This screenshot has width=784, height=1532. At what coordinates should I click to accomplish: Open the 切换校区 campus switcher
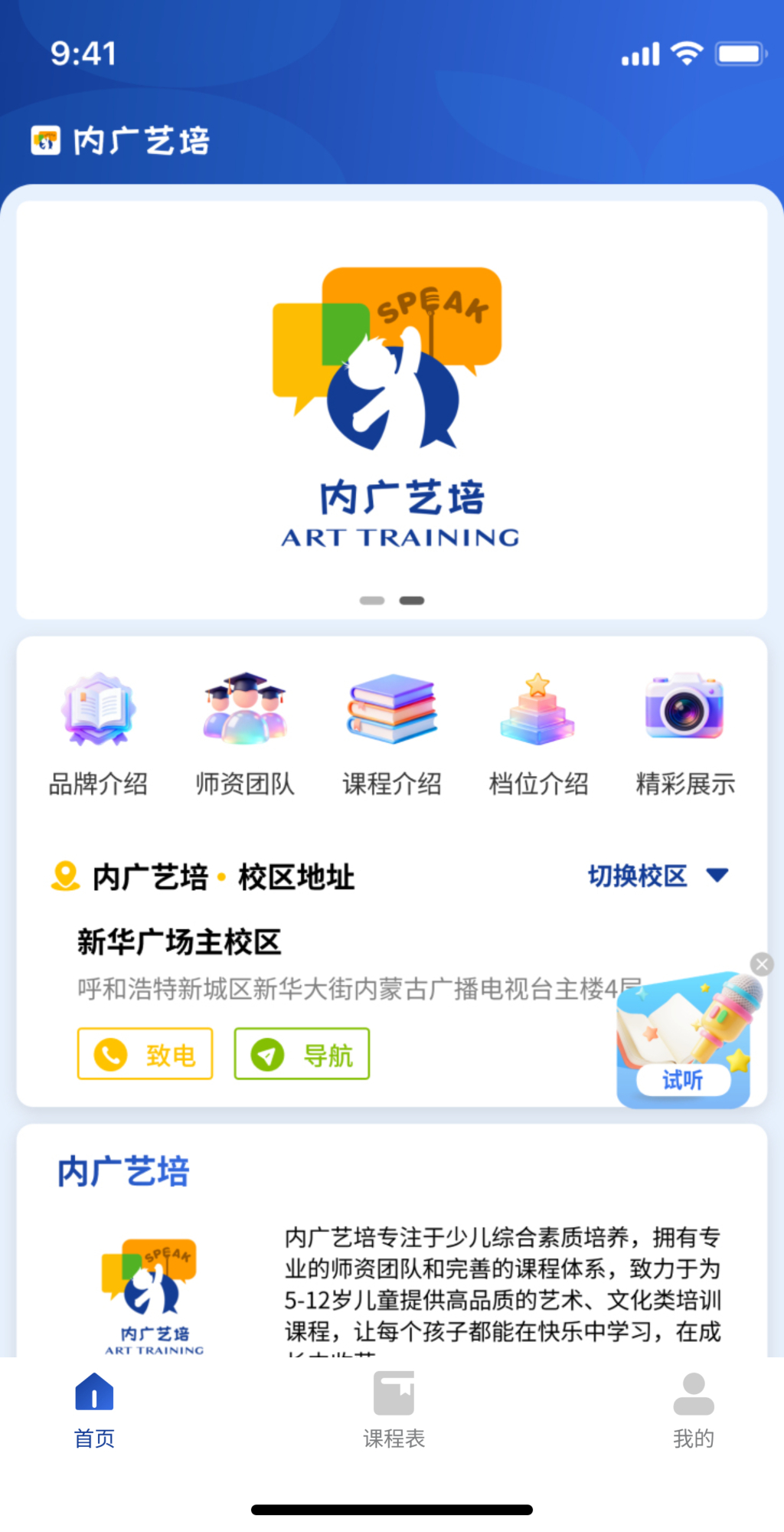point(637,876)
